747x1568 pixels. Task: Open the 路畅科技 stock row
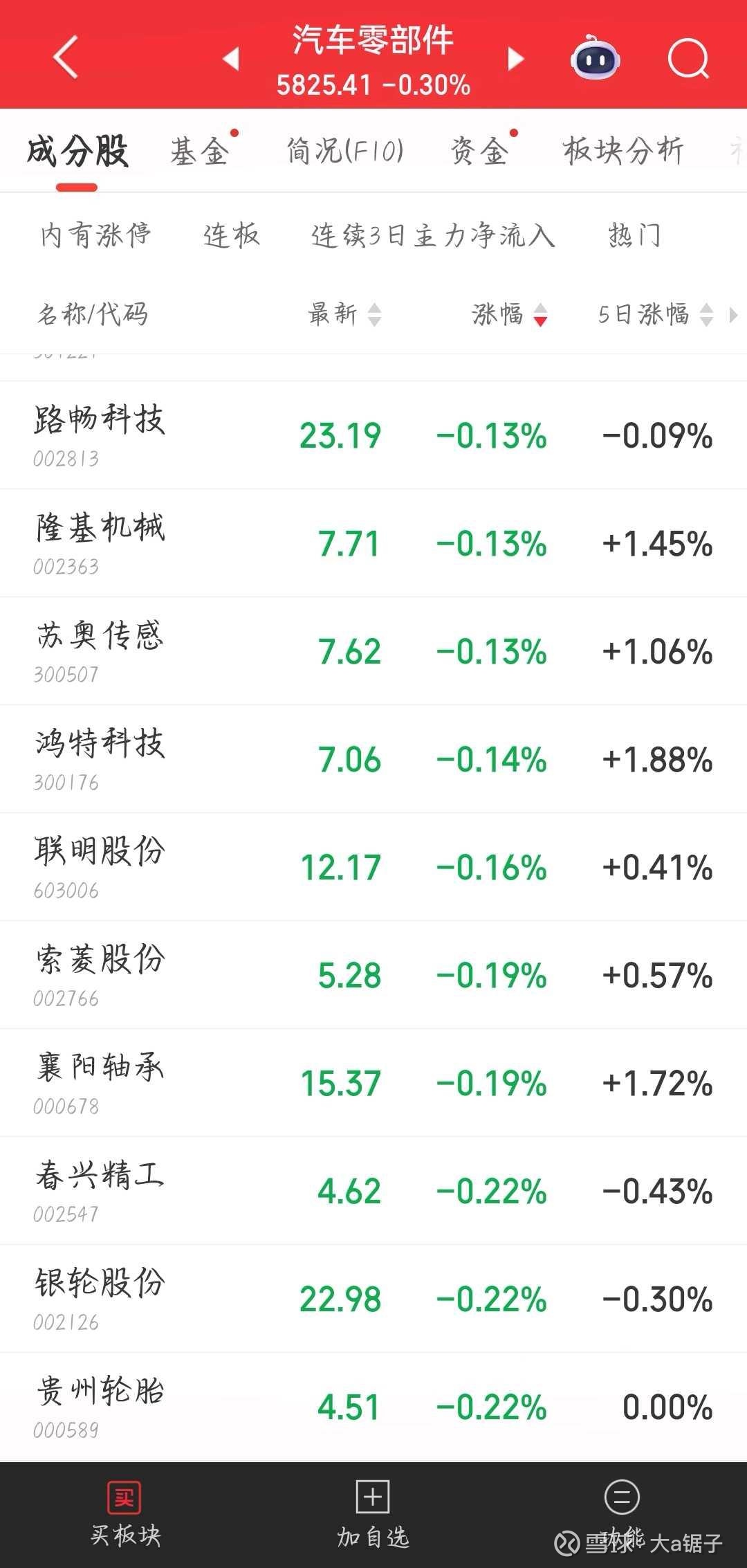[x=373, y=435]
